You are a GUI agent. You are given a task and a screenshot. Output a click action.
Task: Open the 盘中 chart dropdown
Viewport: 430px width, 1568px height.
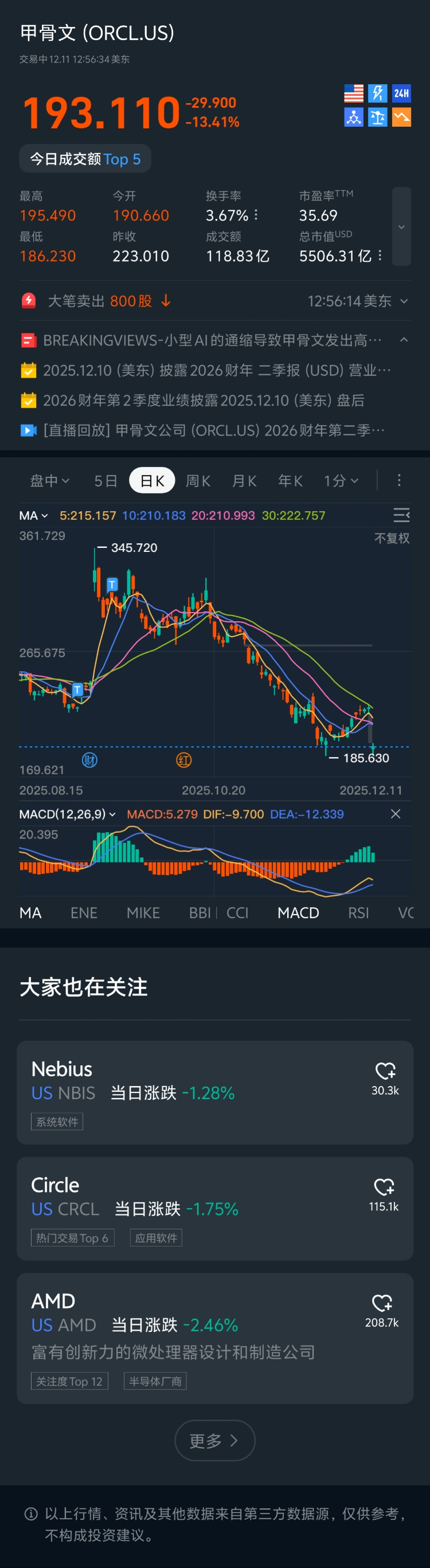49,481
